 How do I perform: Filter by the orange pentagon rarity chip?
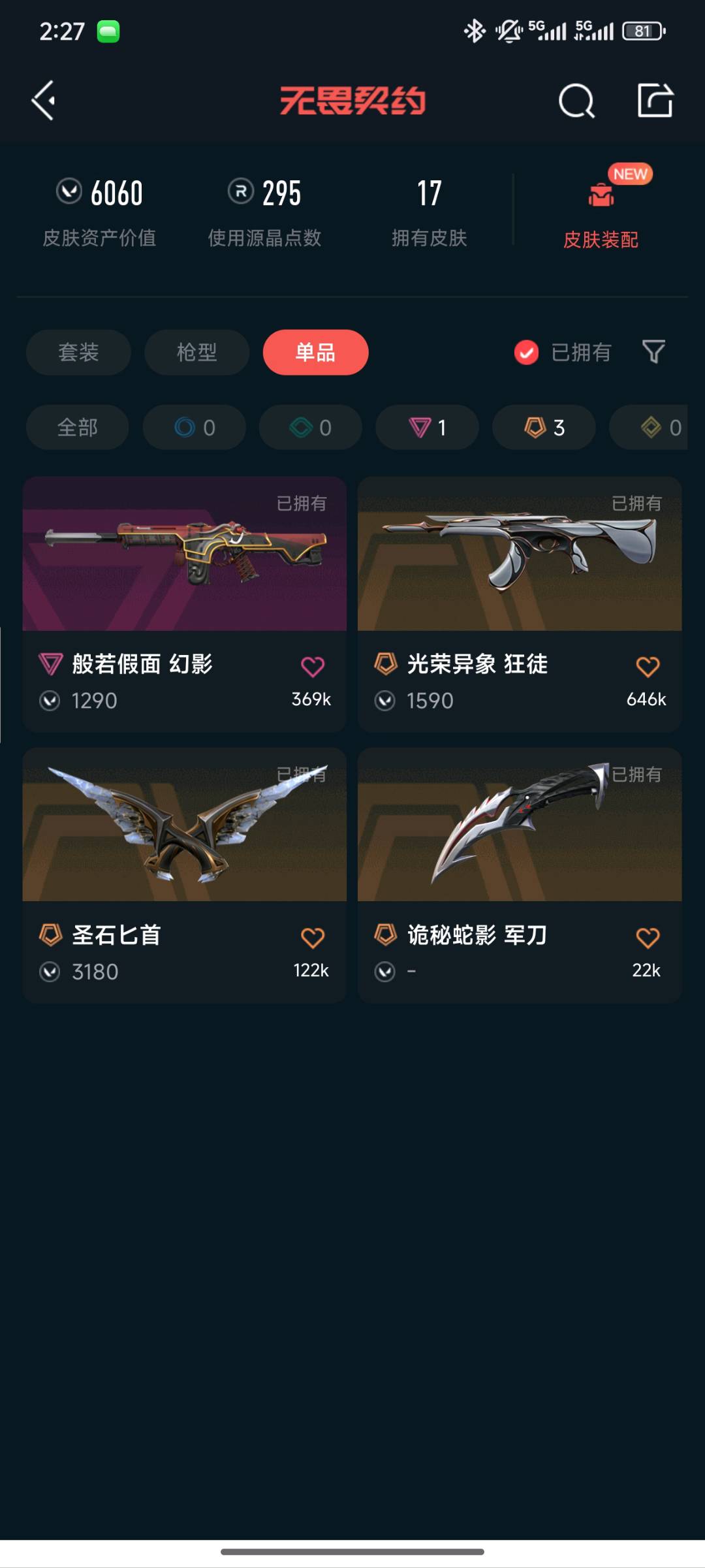[x=544, y=428]
